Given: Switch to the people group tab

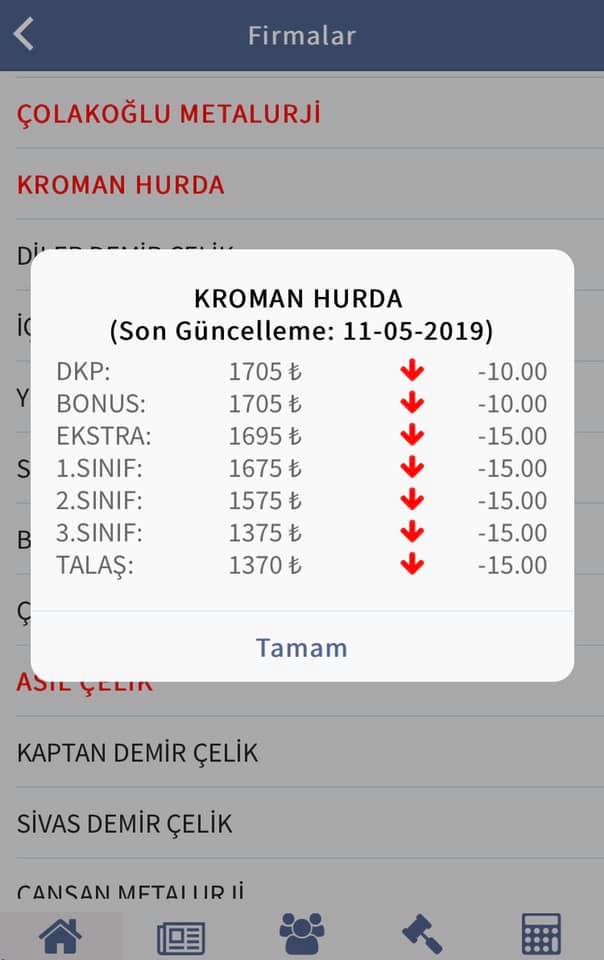Looking at the screenshot, I should point(302,934).
